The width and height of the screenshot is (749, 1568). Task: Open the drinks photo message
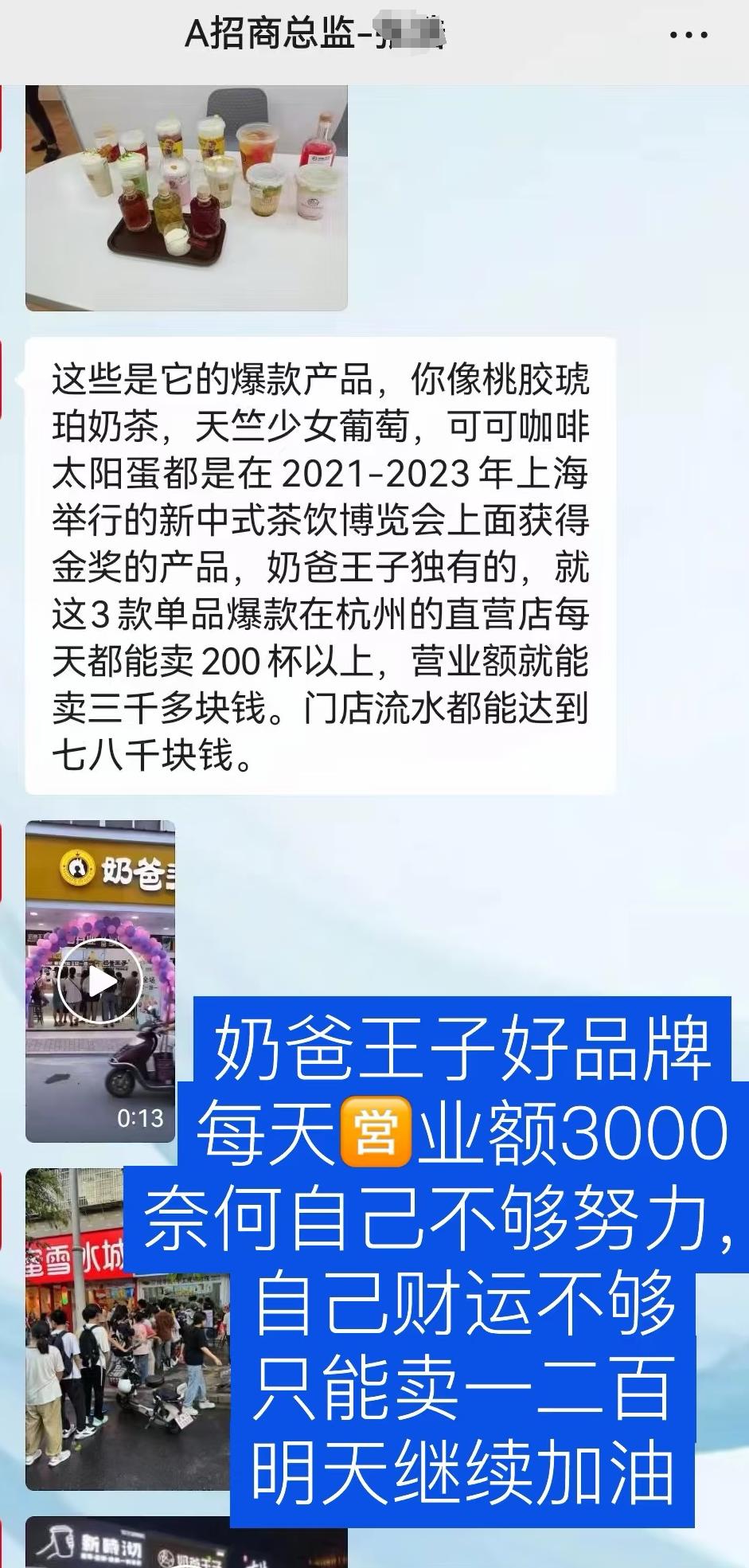point(186,197)
